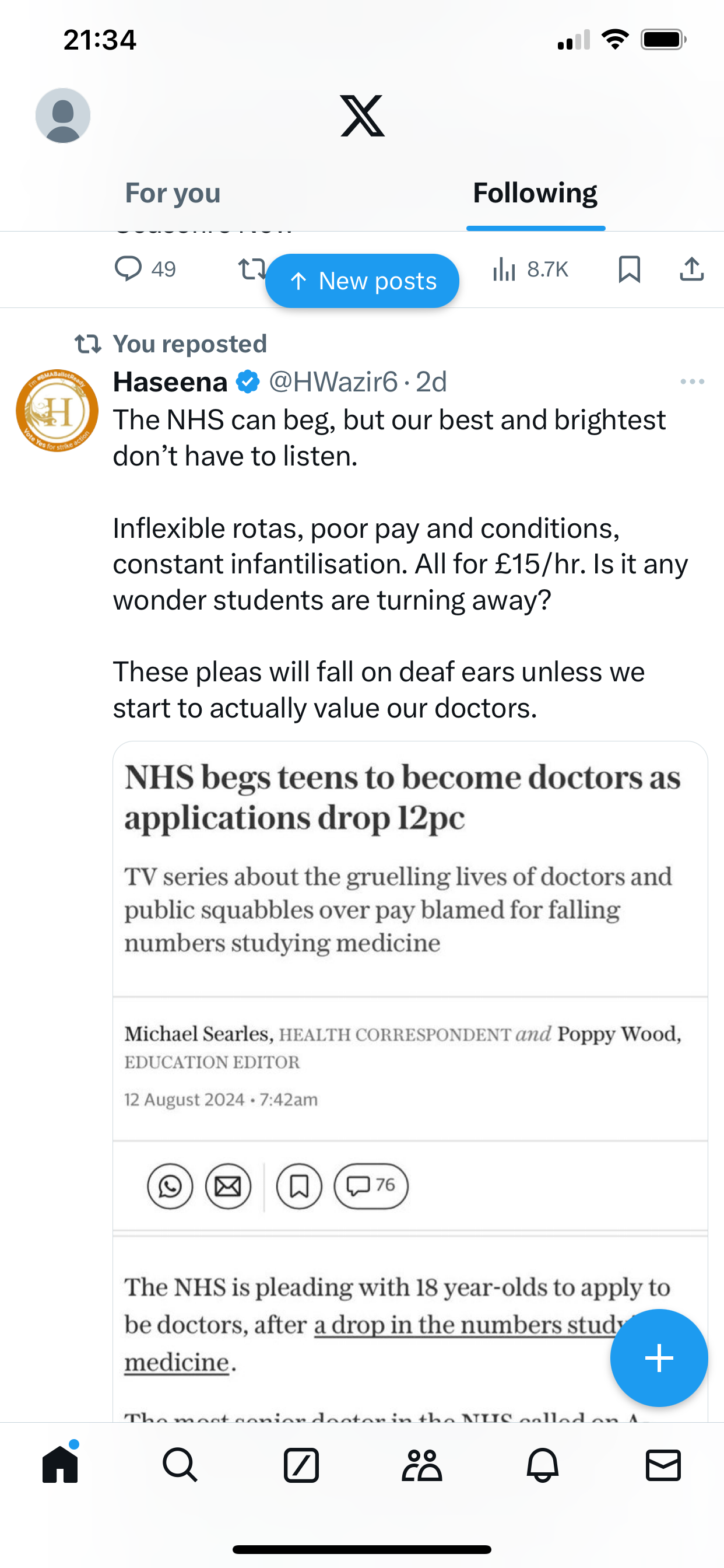Open Haseena's profile picture

(x=57, y=411)
